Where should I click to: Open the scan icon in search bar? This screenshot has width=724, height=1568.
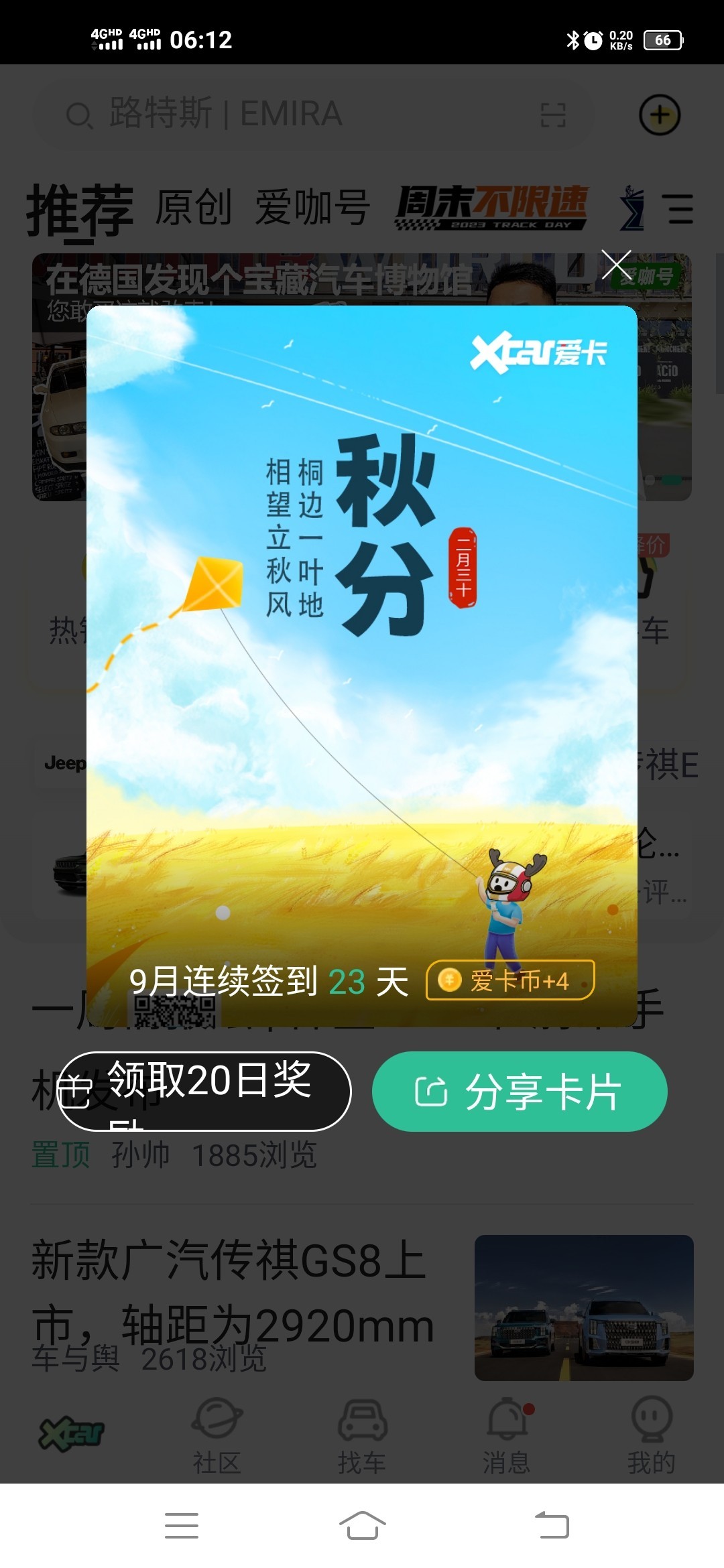(x=553, y=115)
